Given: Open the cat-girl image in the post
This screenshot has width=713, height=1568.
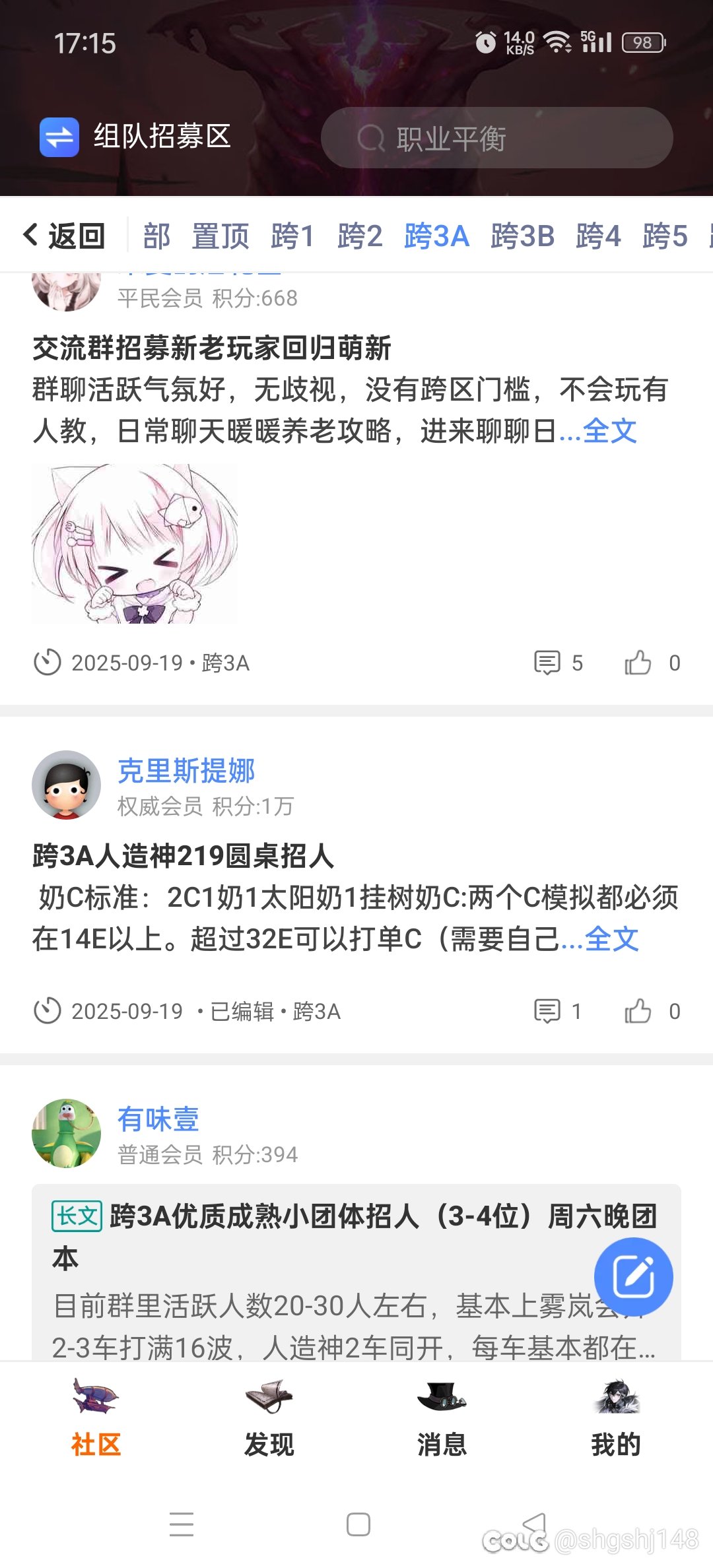Looking at the screenshot, I should [135, 544].
